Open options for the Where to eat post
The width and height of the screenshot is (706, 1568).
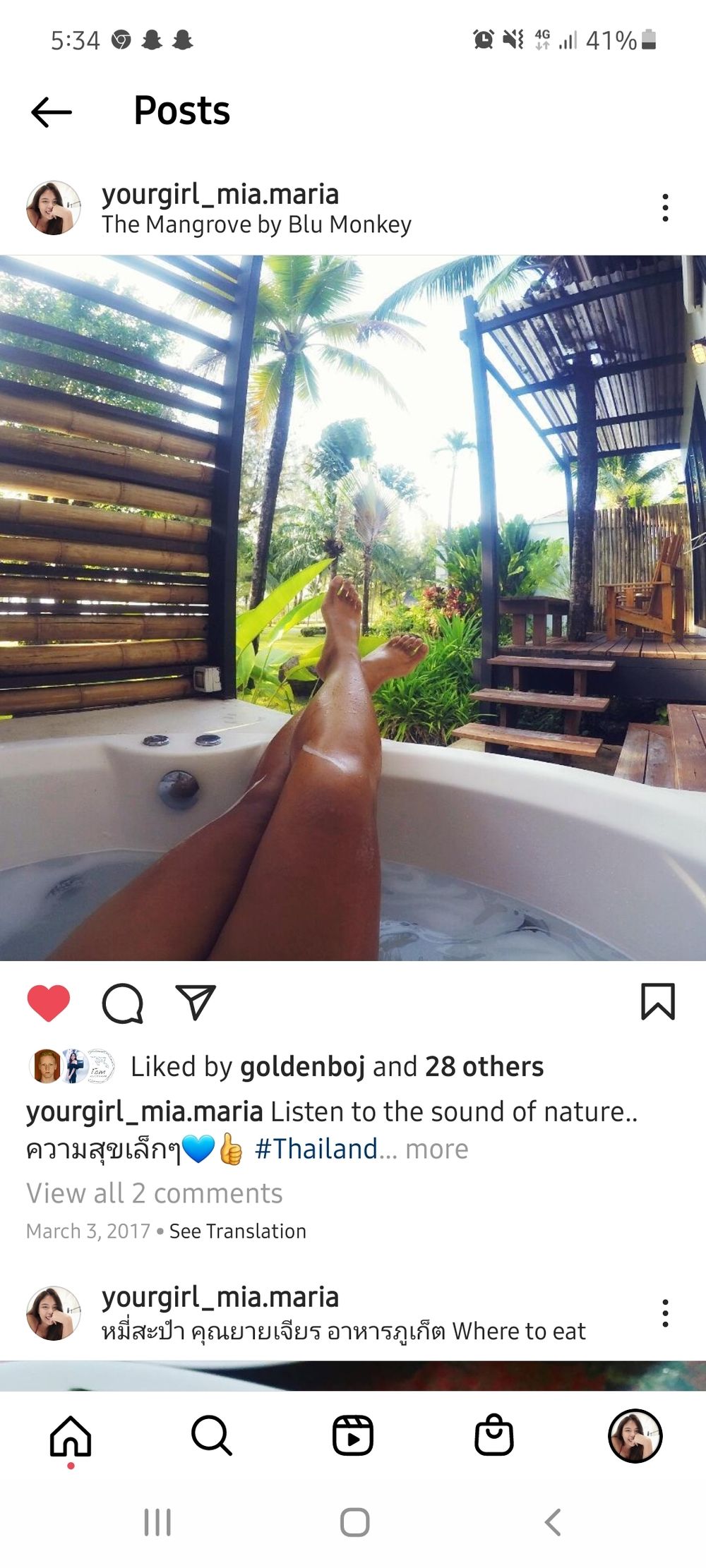[665, 1313]
